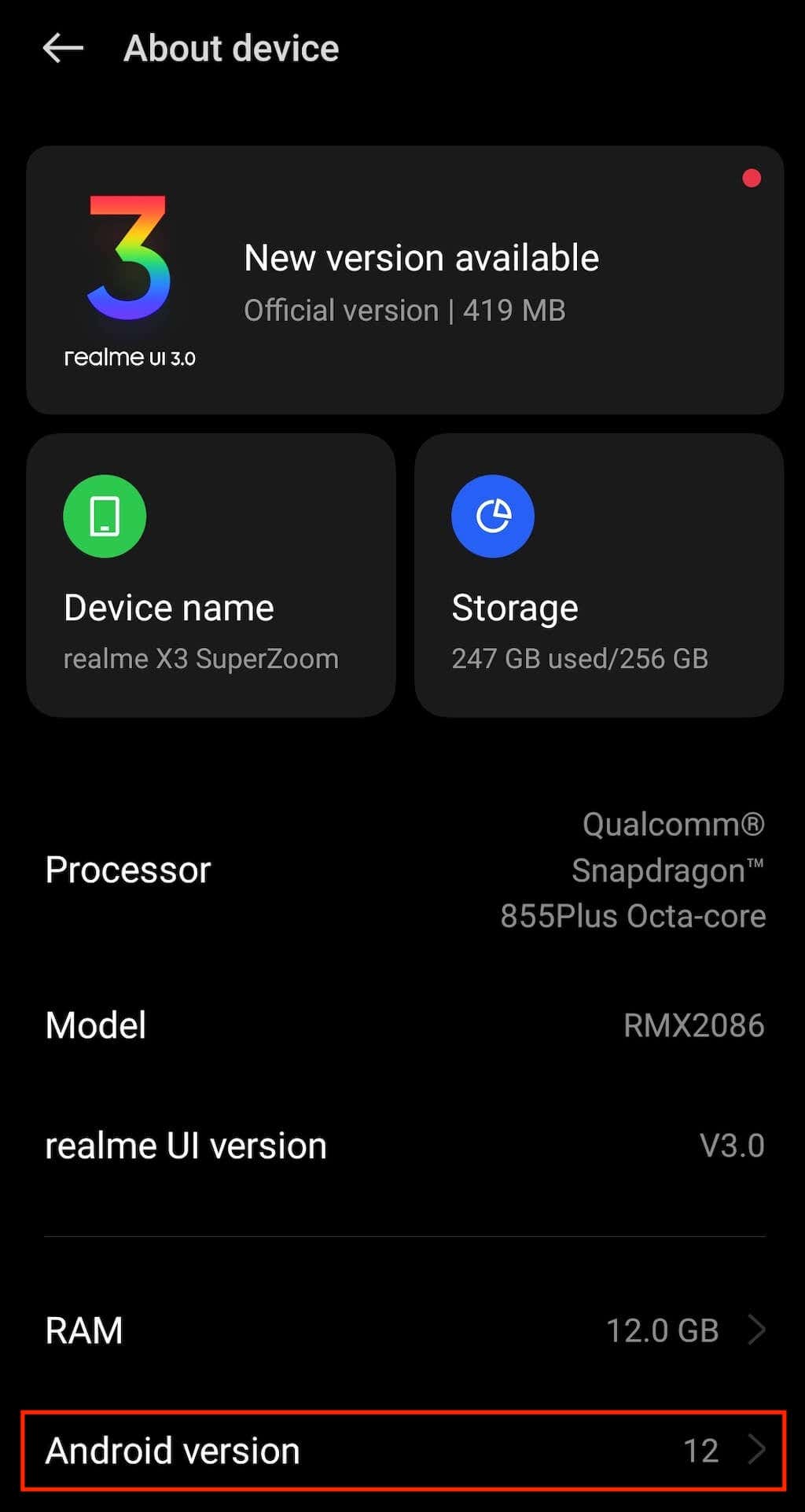Open the Storage card
This screenshot has height=1512, width=805.
(598, 575)
